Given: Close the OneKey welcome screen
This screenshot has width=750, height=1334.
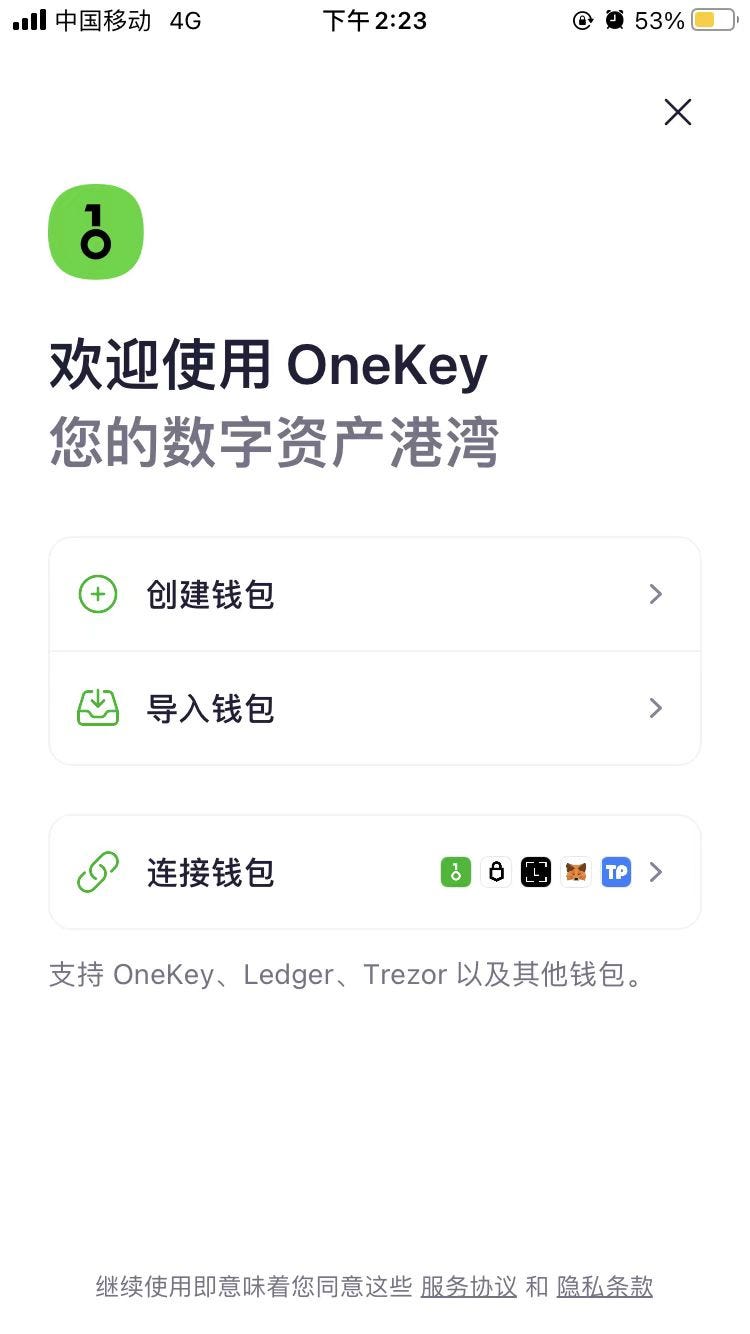Looking at the screenshot, I should click(x=677, y=112).
